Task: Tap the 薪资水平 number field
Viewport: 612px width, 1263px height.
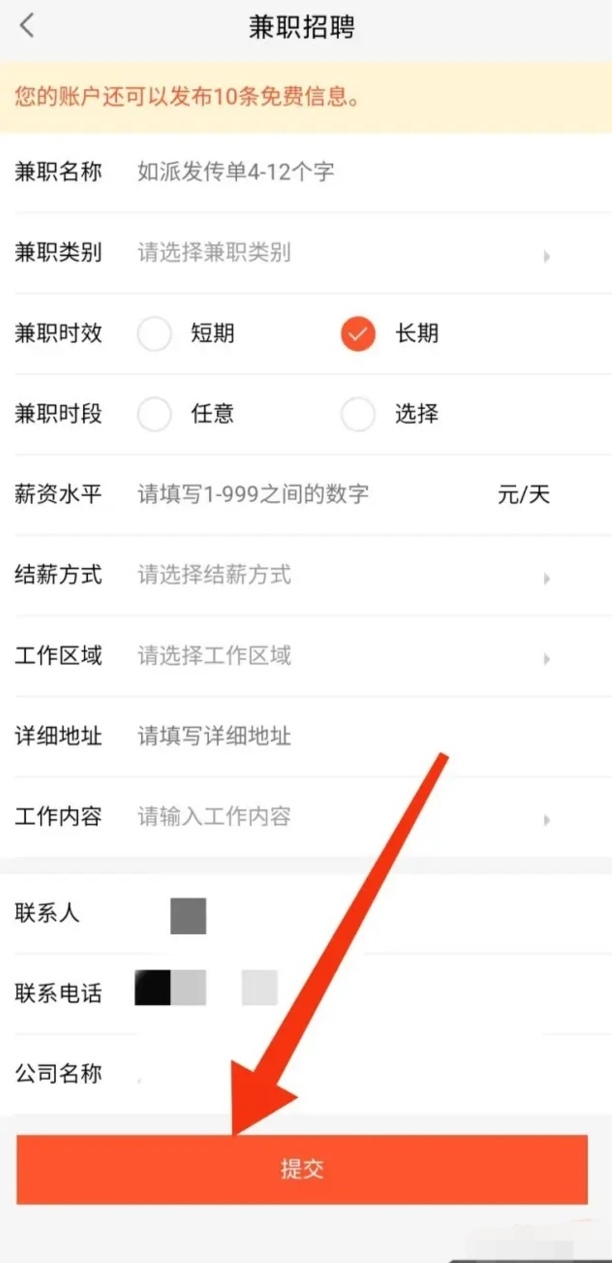Action: tap(300, 494)
